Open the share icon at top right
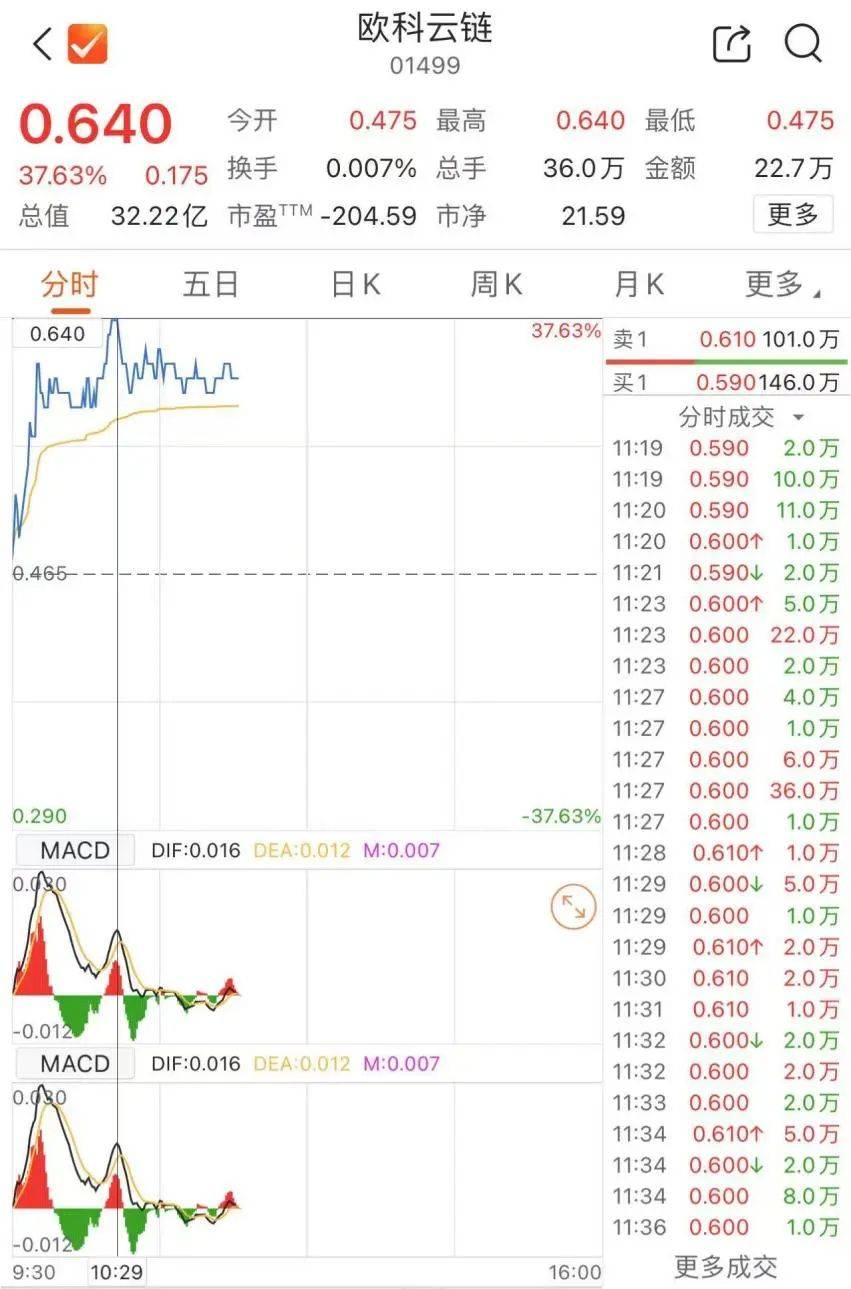This screenshot has height=1289, width=851. pos(731,42)
